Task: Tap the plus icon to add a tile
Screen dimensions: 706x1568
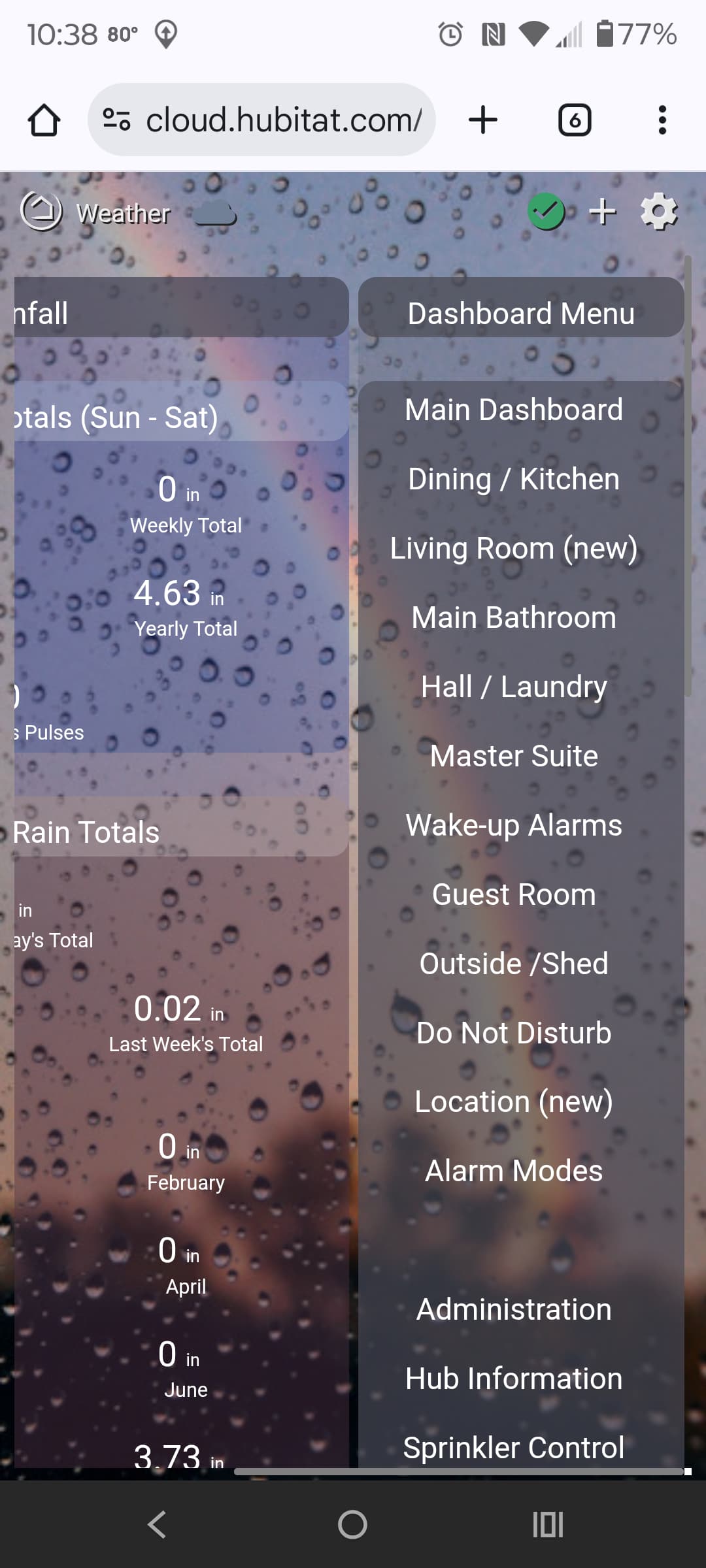Action: point(602,211)
